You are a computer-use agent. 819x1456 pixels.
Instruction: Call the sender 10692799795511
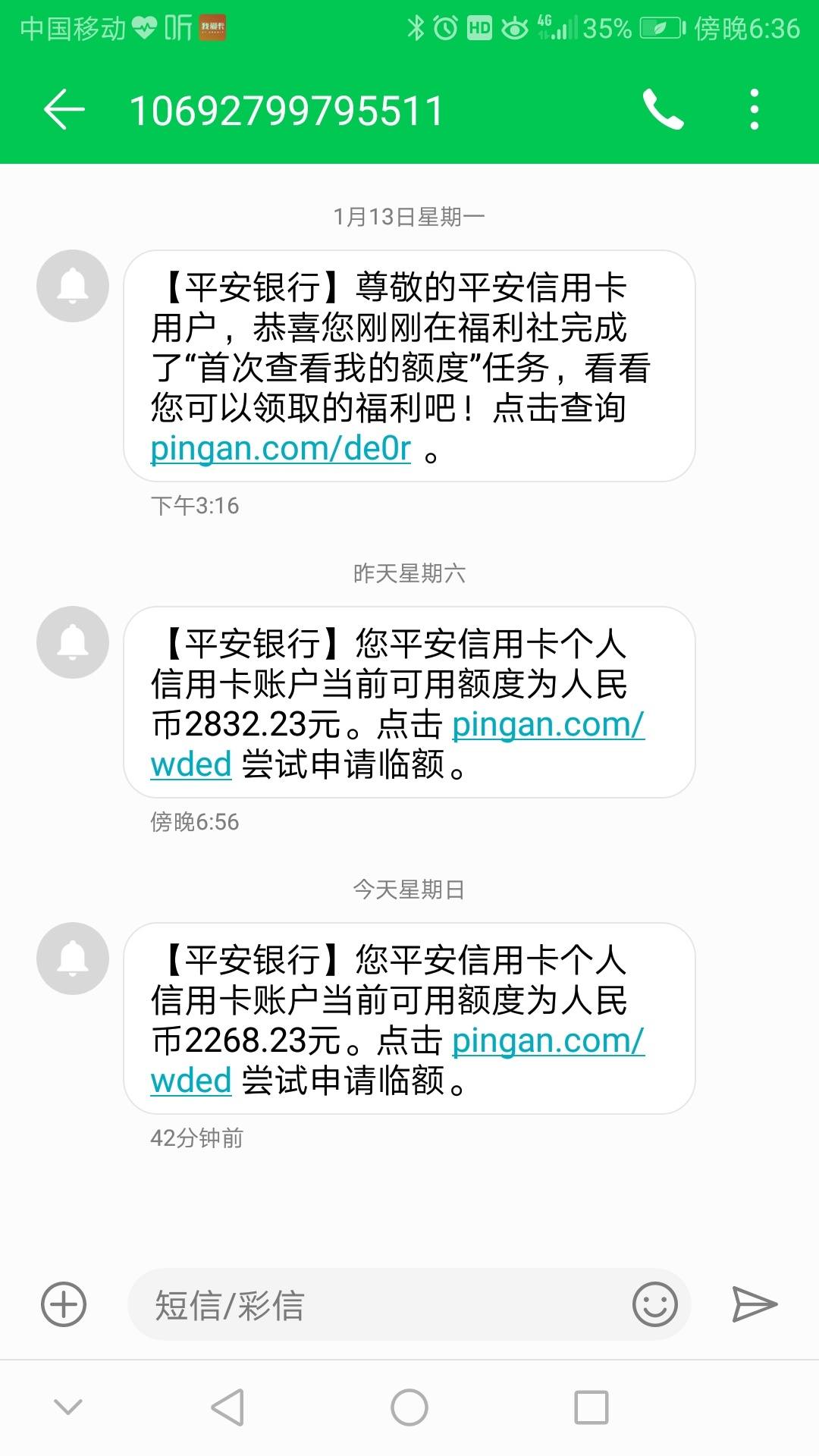coord(664,110)
